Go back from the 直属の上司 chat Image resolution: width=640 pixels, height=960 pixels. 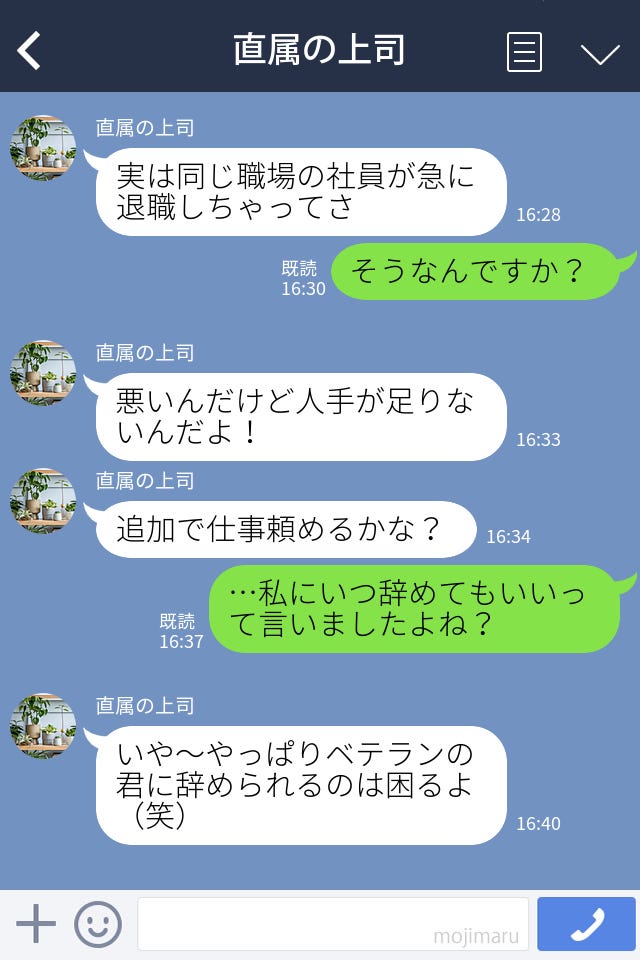click(x=30, y=51)
